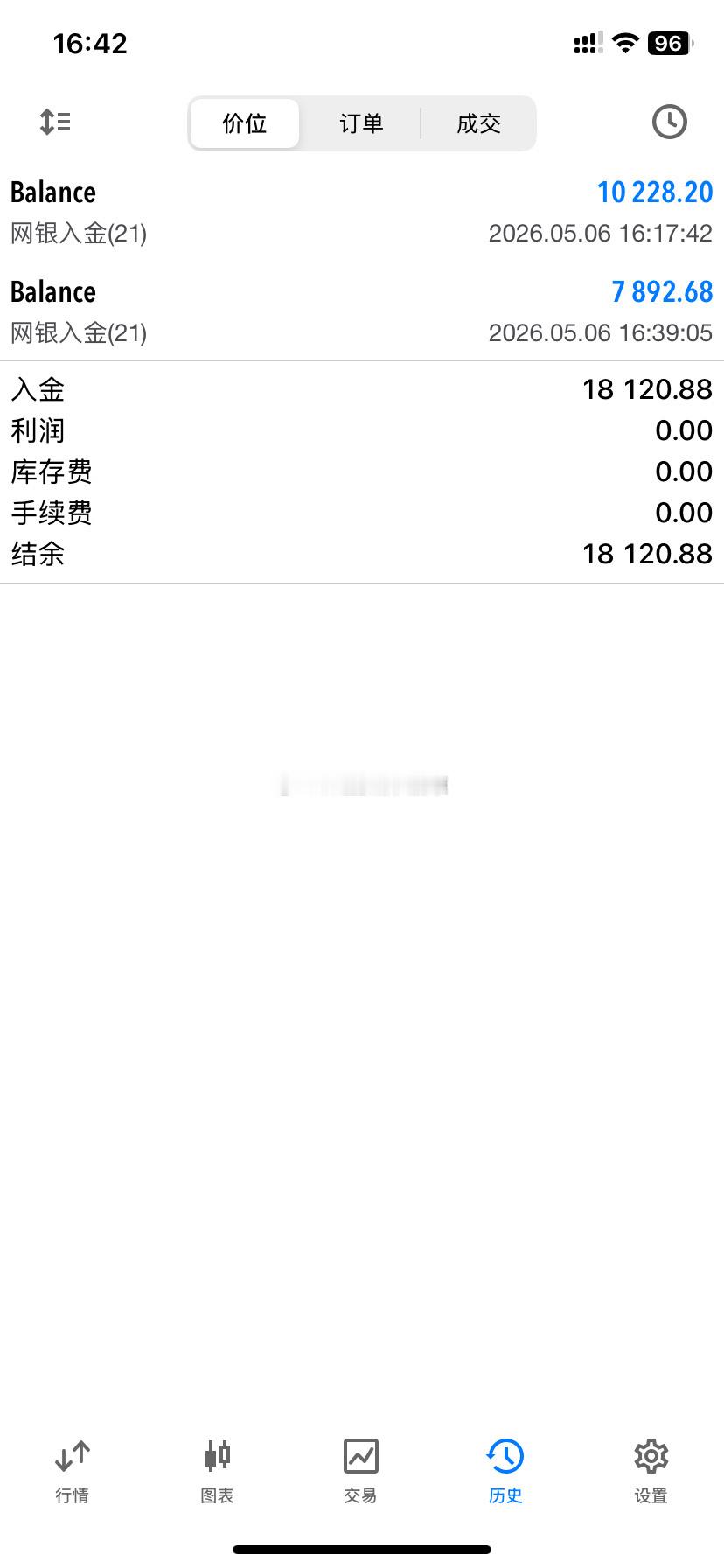Viewport: 724px width, 1568px height.
Task: Select the 价位 segment
Action: click(245, 123)
